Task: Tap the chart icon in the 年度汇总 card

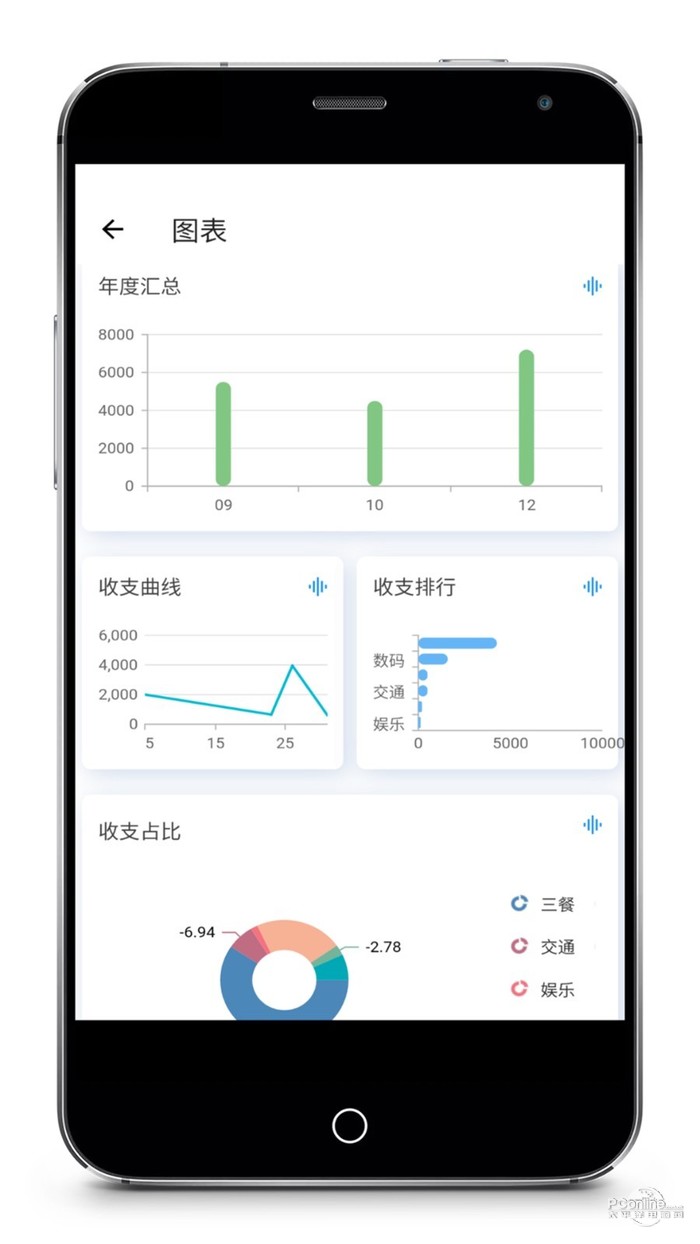Action: 592,287
